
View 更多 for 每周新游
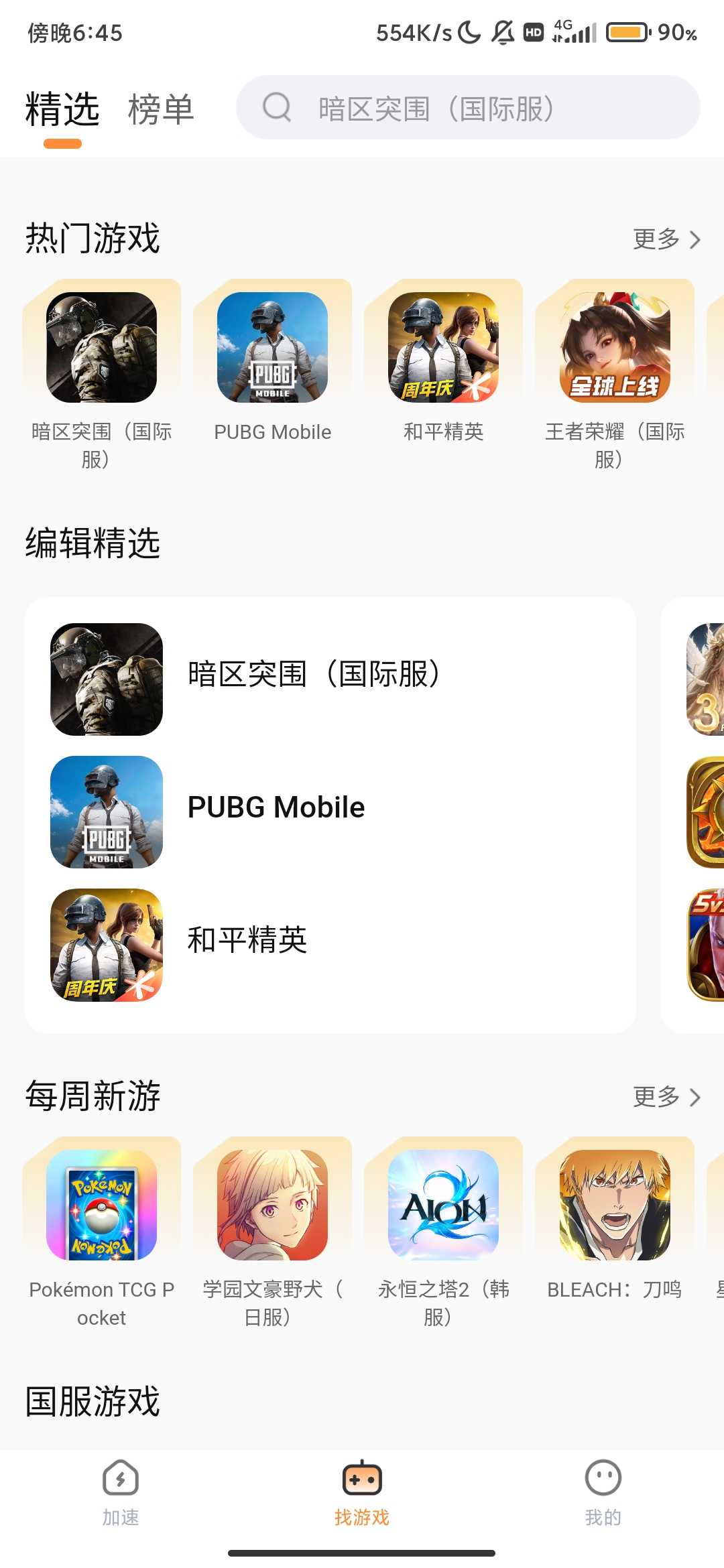coord(666,1097)
